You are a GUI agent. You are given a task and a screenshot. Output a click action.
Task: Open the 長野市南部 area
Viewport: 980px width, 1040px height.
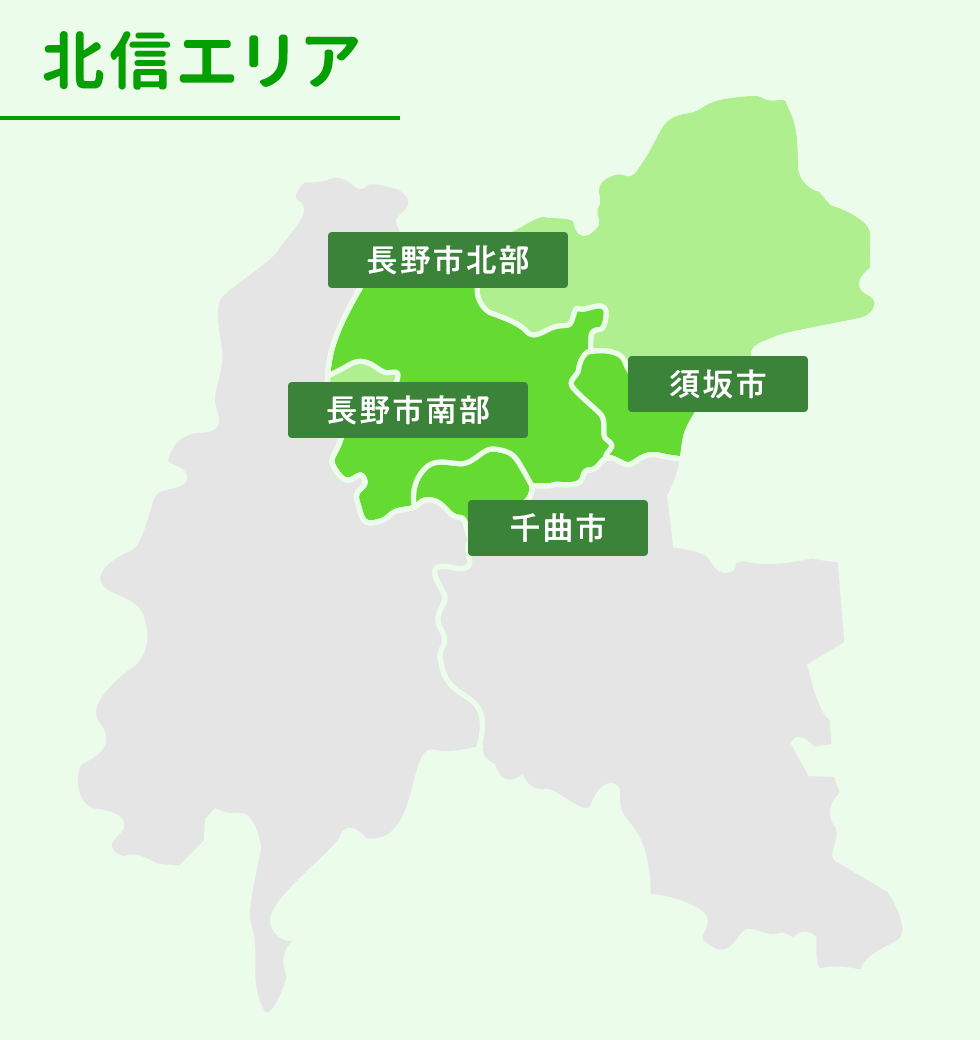407,410
